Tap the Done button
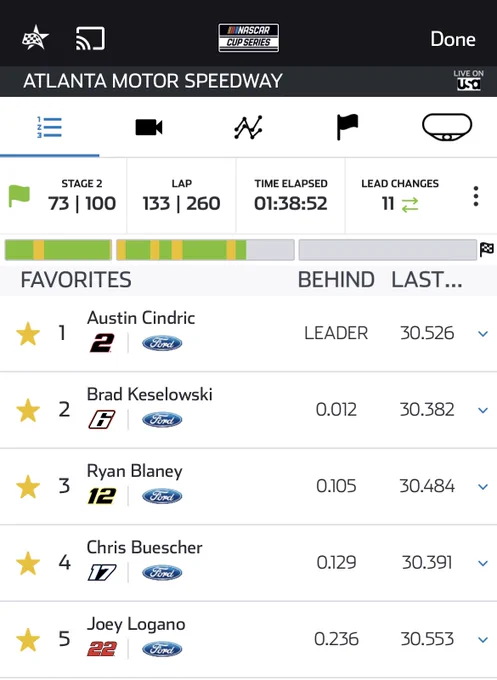Screen dimensions: 497x680 tap(453, 39)
